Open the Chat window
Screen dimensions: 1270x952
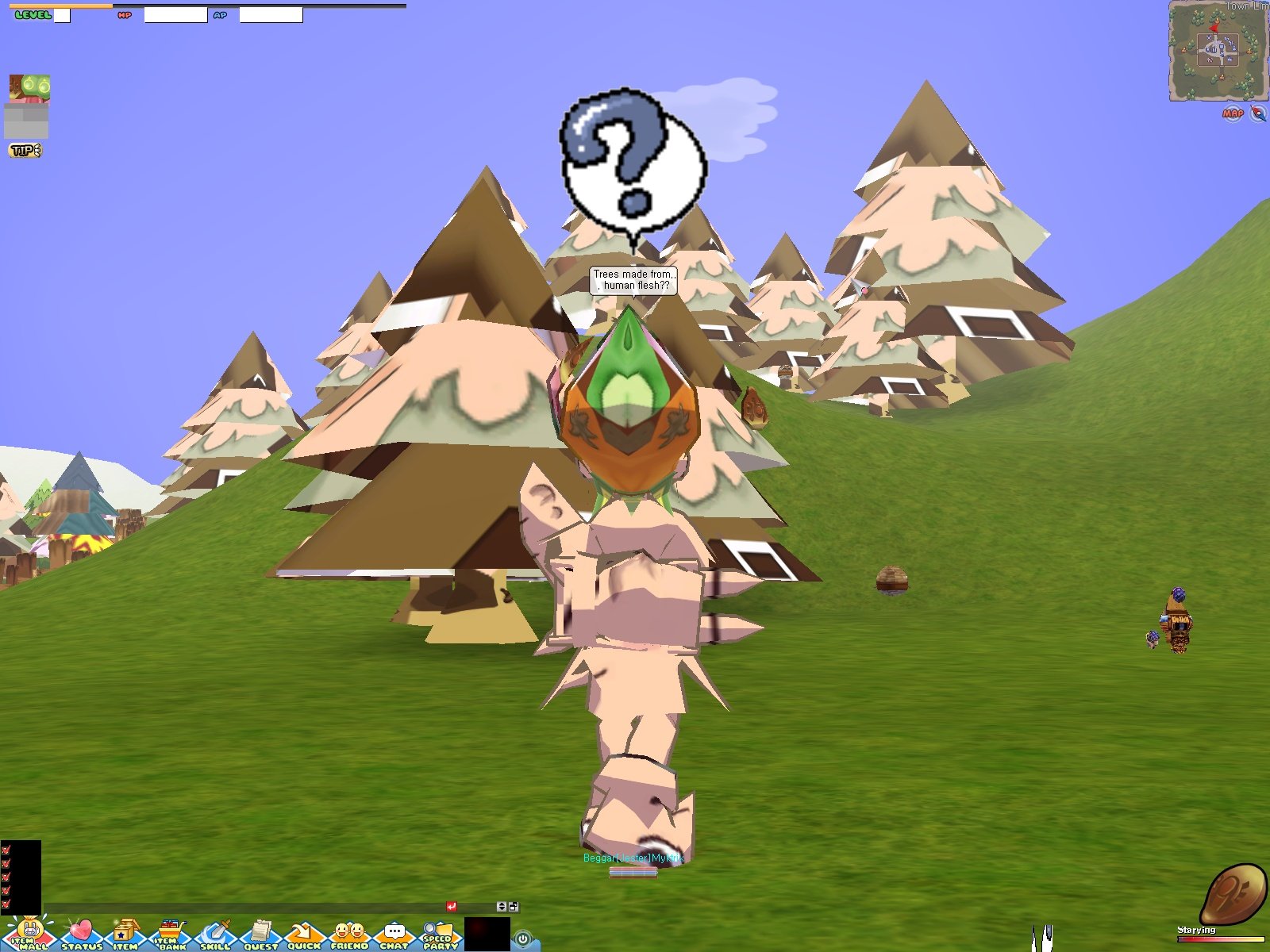click(394, 935)
